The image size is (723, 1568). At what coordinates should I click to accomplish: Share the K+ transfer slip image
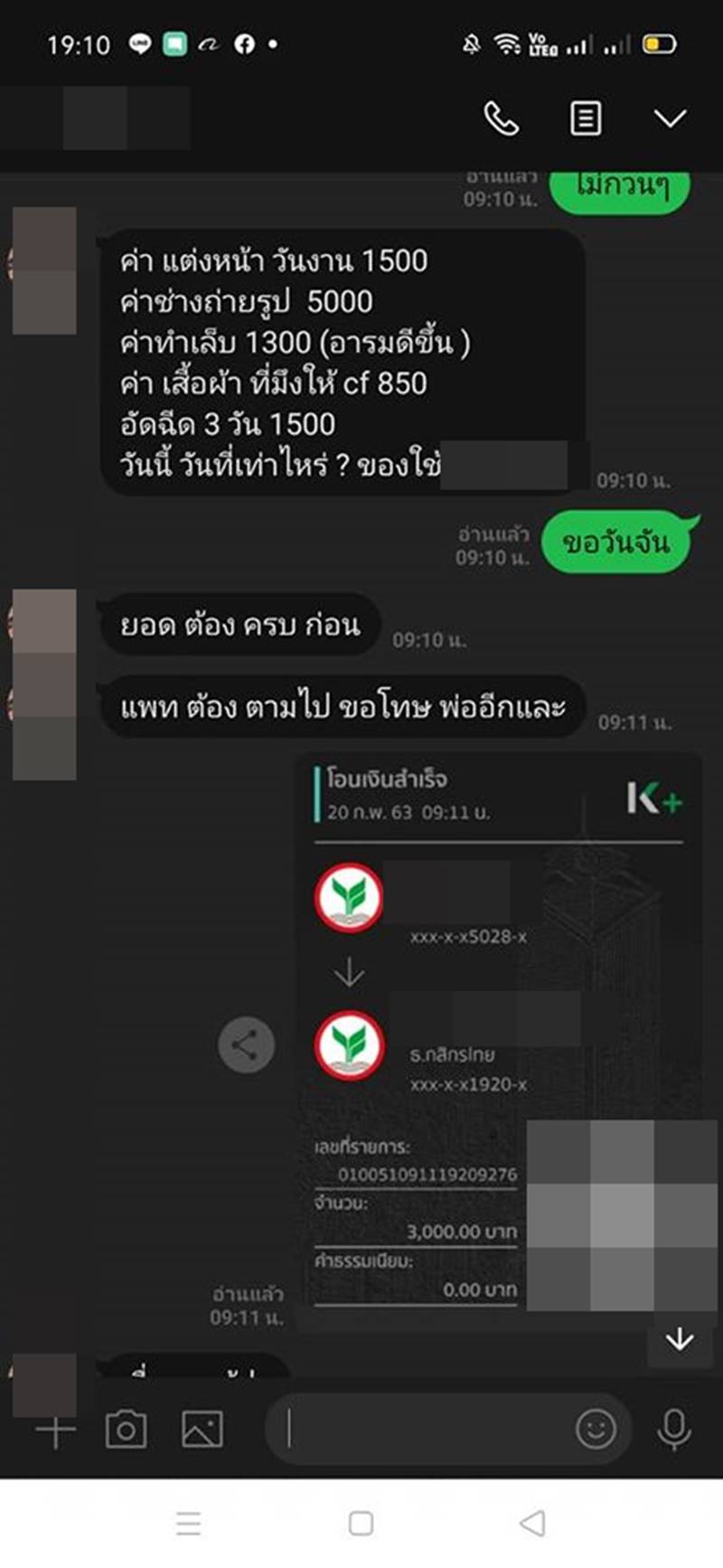tap(246, 1045)
